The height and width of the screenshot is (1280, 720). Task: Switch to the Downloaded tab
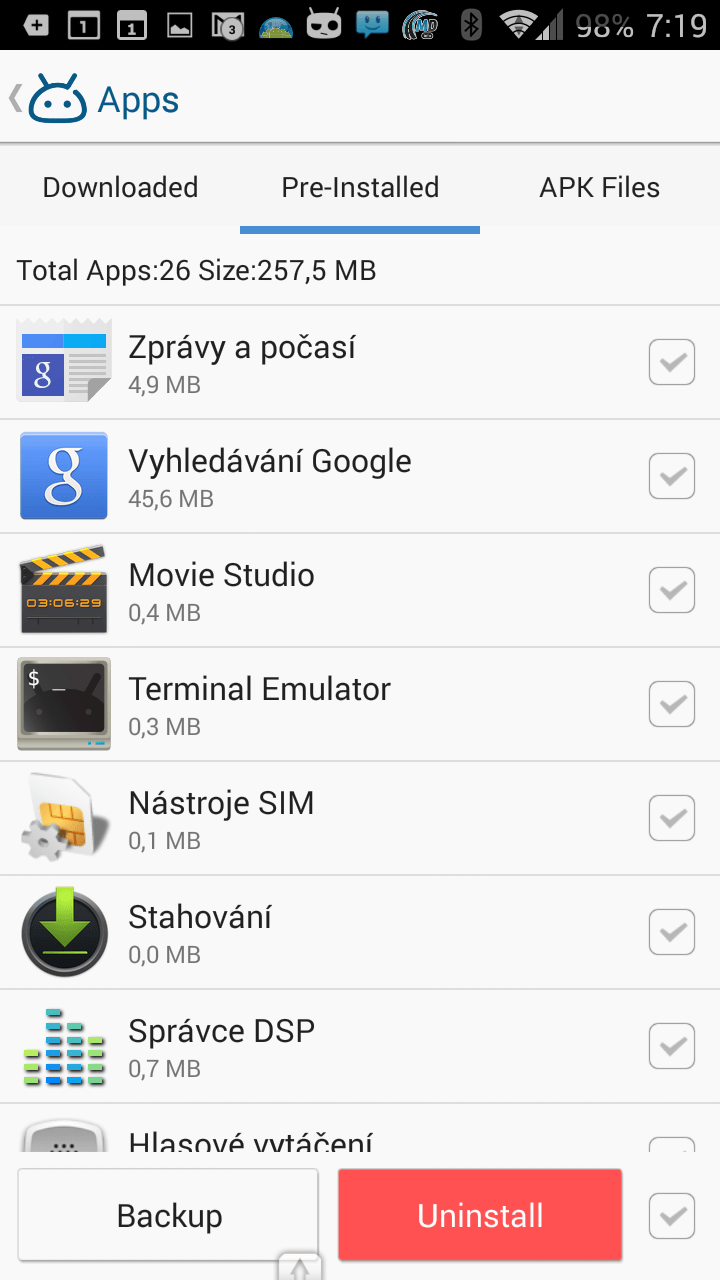[x=120, y=188]
